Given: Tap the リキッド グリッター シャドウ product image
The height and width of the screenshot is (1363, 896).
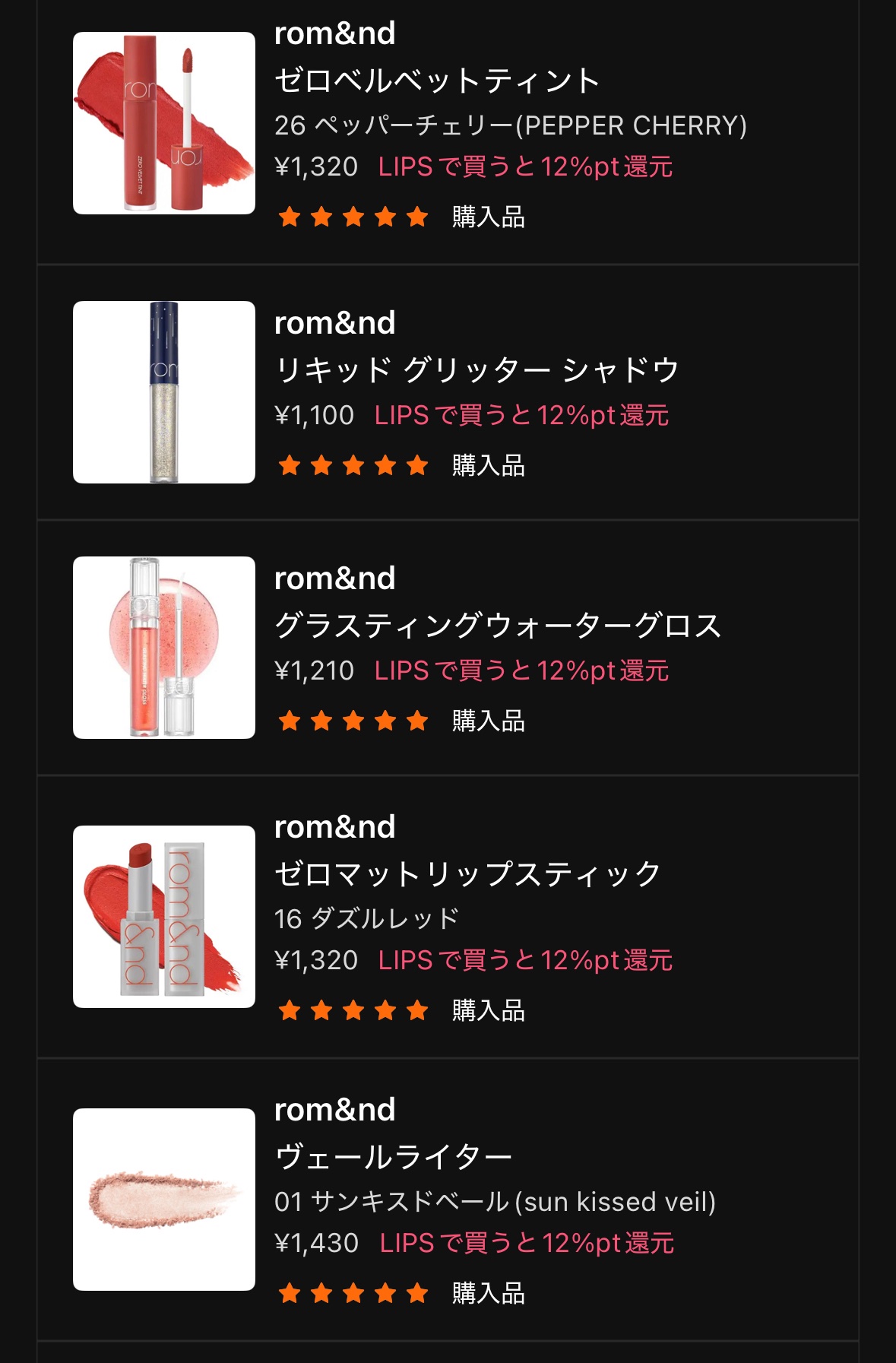Looking at the screenshot, I should pyautogui.click(x=164, y=391).
